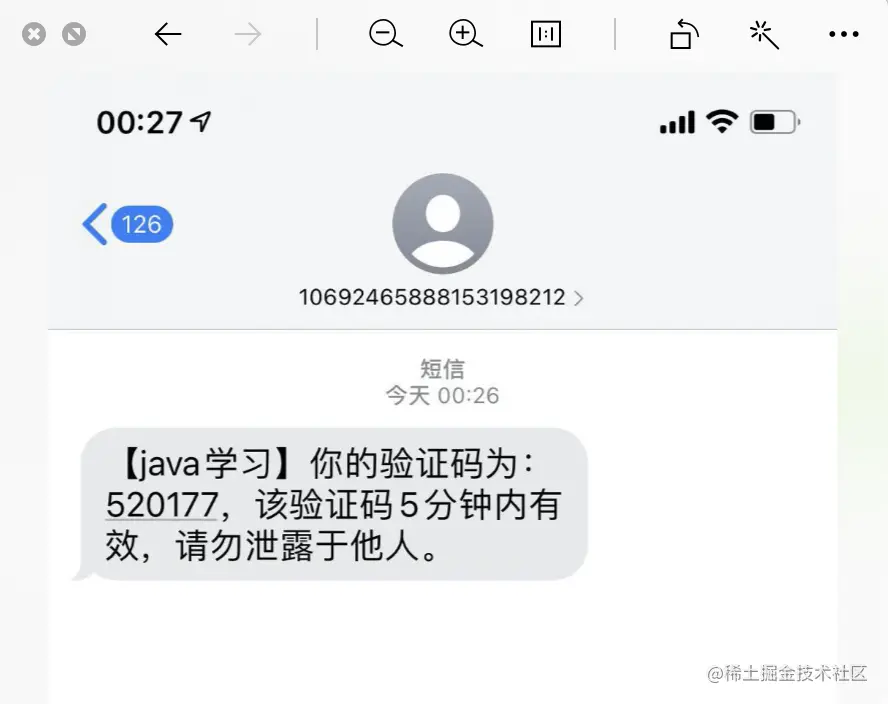Show image at 1:1 actual size
This screenshot has height=704, width=888.
coord(546,35)
